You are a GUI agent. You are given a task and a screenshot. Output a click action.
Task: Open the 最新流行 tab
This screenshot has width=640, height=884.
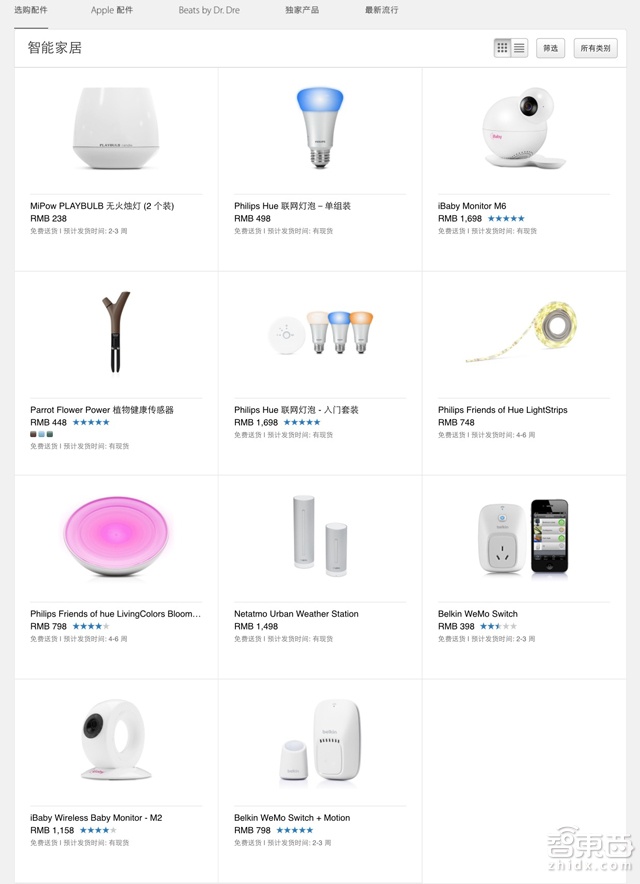coord(381,10)
